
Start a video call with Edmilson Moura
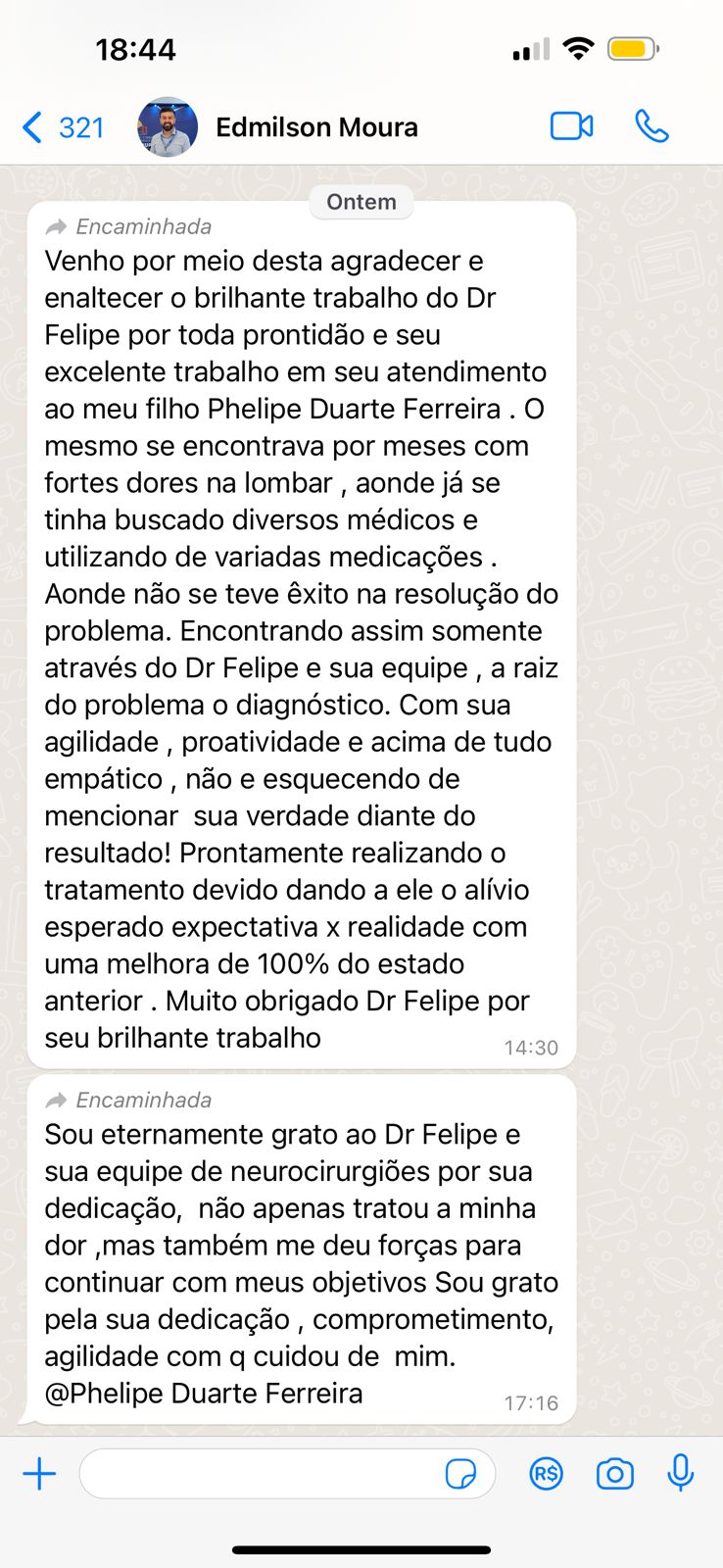click(571, 126)
